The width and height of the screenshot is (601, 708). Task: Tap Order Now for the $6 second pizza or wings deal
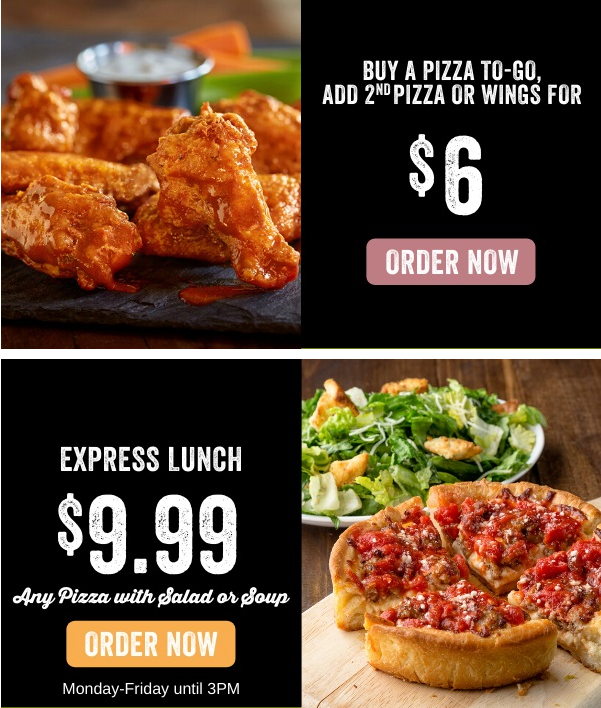450,262
